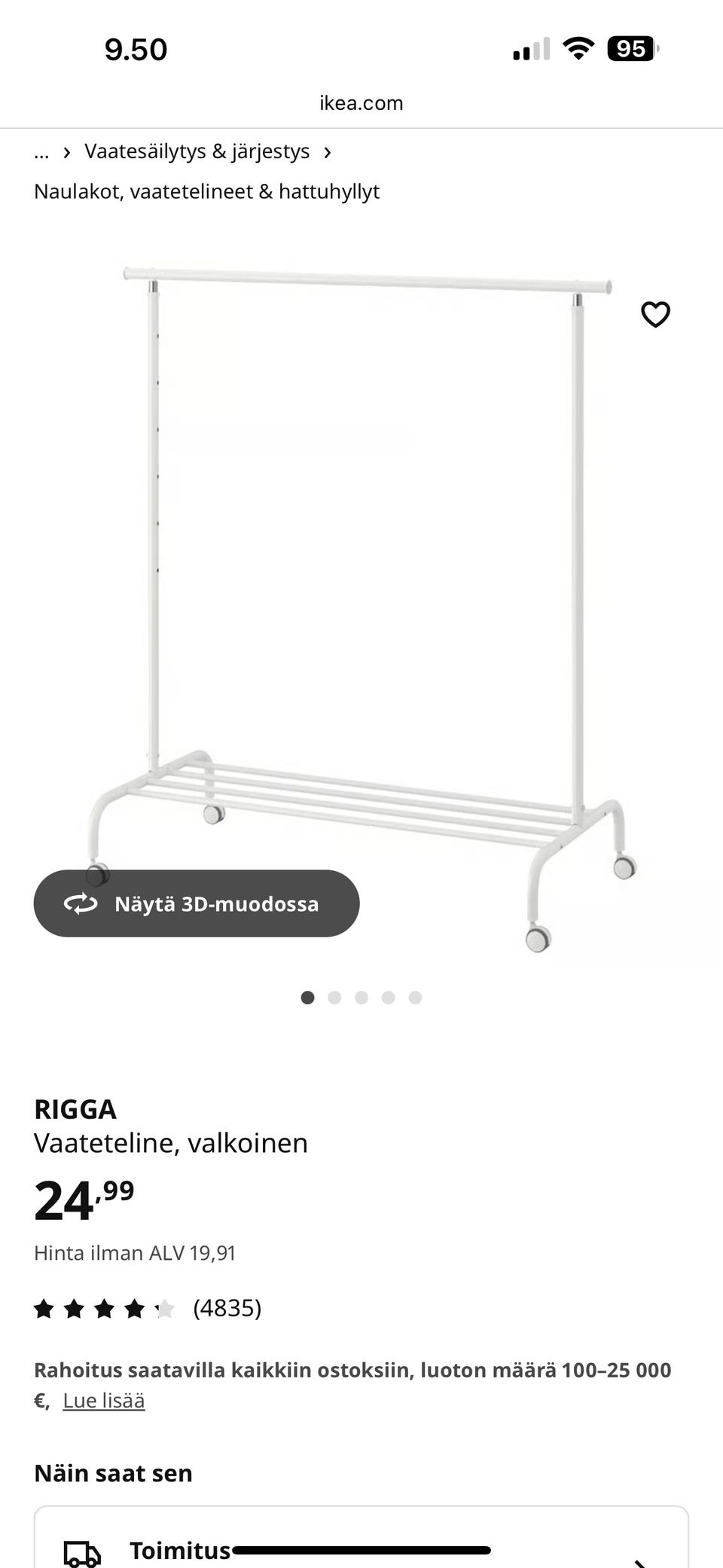Tap the ikea.com address bar
The width and height of the screenshot is (723, 1568).
pos(361,102)
